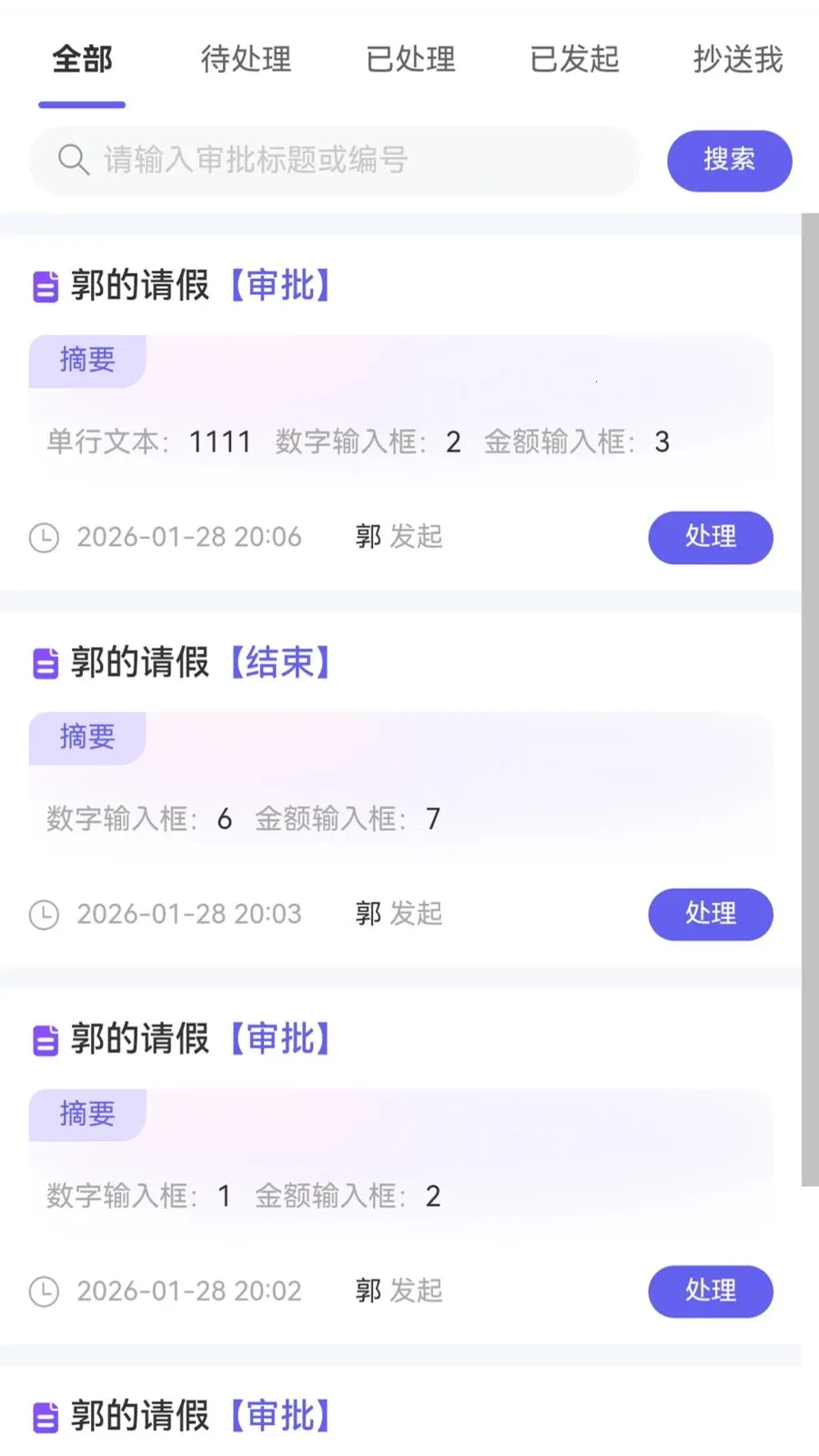Screen dimensions: 819x1456
Task: Click the clock icon next to 2026-01-28 20:03
Action: [45, 914]
